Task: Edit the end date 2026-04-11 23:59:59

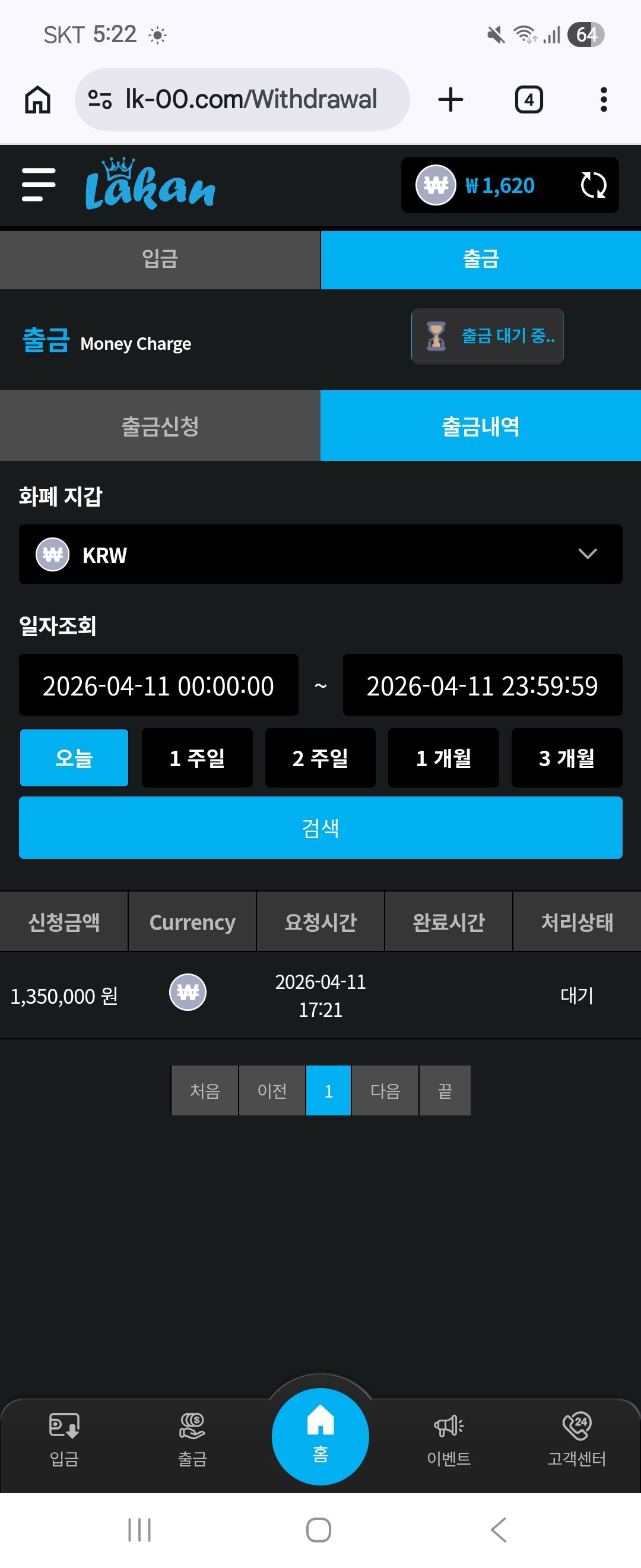Action: [x=483, y=685]
